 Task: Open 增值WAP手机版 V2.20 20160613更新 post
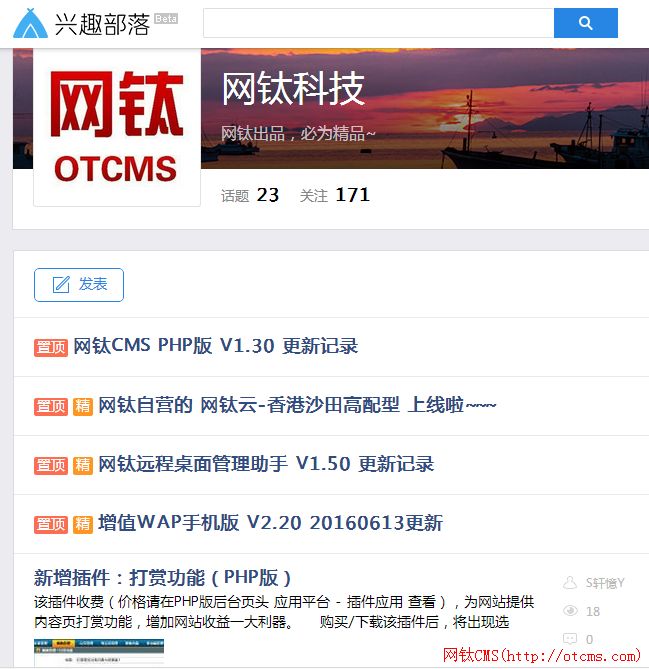[270, 523]
